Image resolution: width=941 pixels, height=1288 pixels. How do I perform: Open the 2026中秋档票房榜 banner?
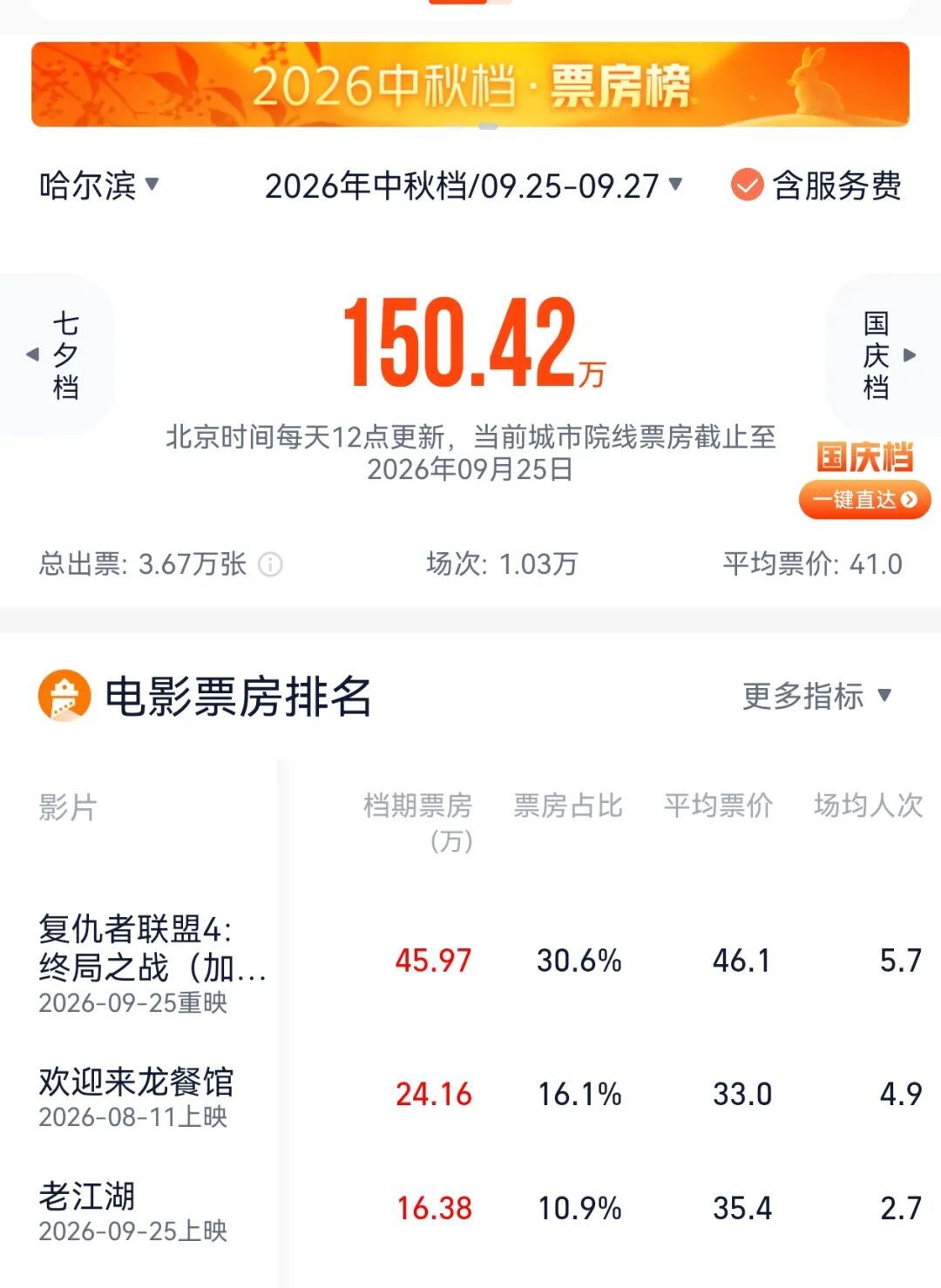click(470, 84)
